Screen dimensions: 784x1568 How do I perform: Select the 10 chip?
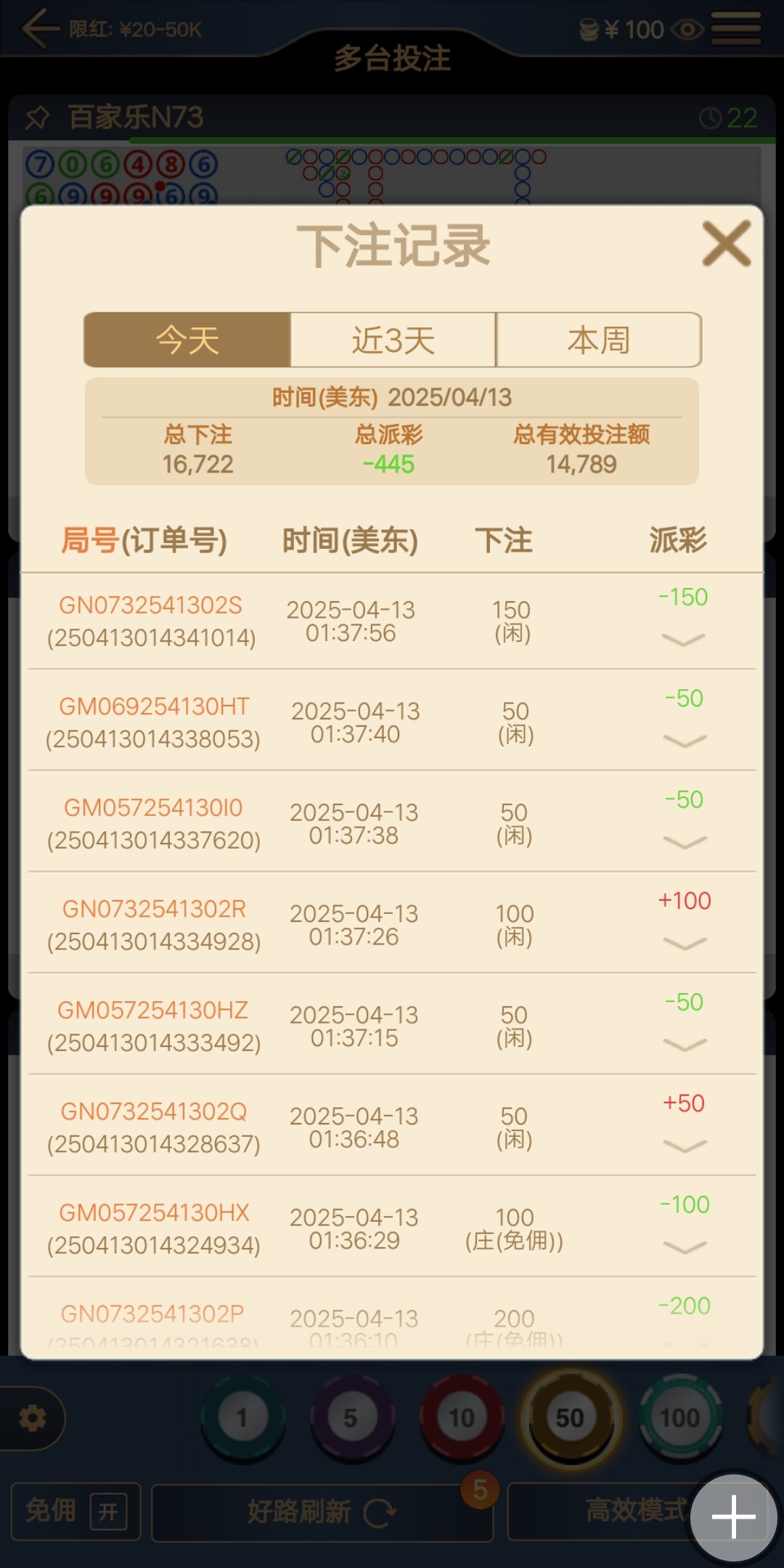[x=461, y=1417]
